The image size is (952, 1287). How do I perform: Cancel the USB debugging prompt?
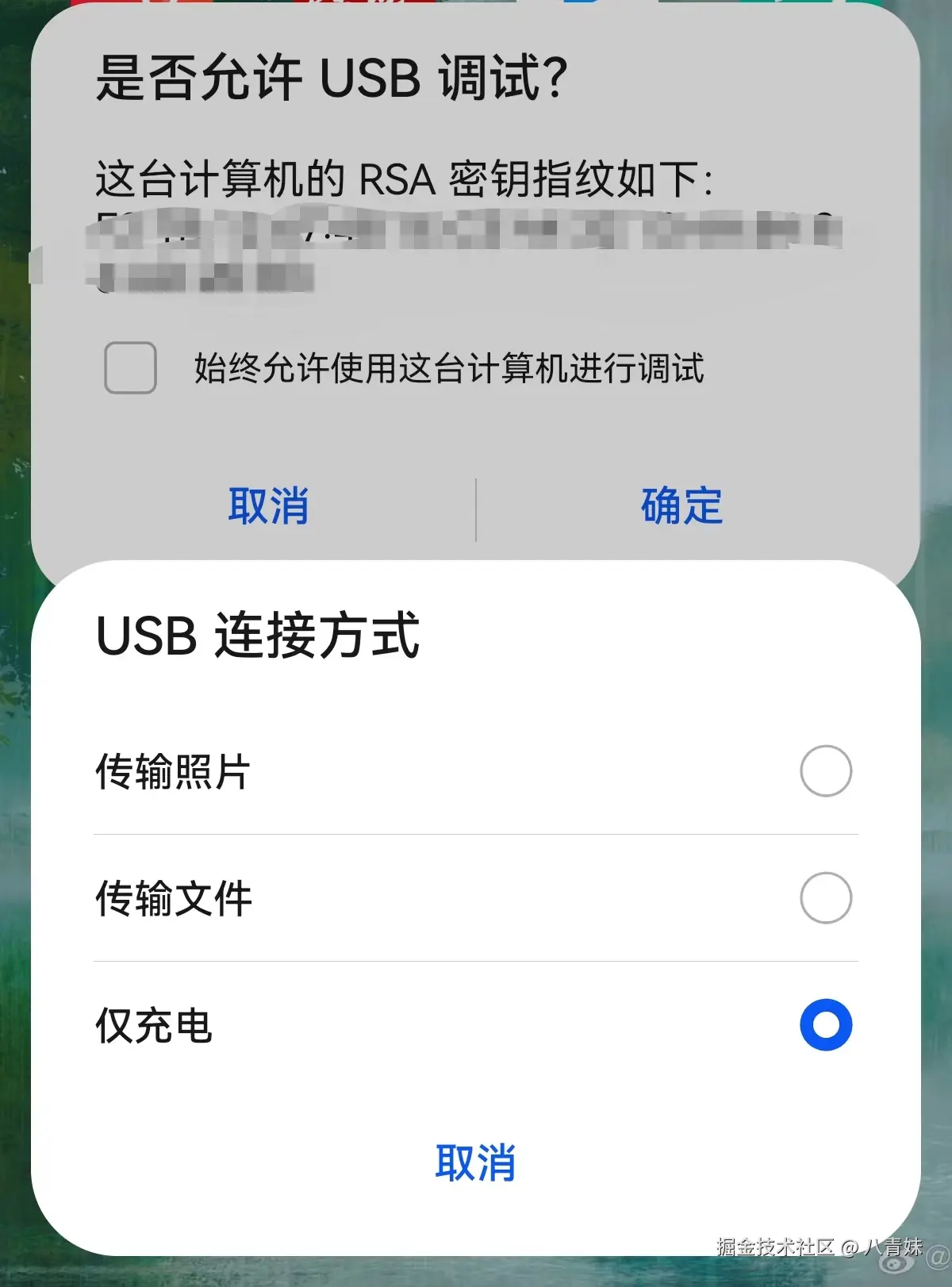click(268, 505)
